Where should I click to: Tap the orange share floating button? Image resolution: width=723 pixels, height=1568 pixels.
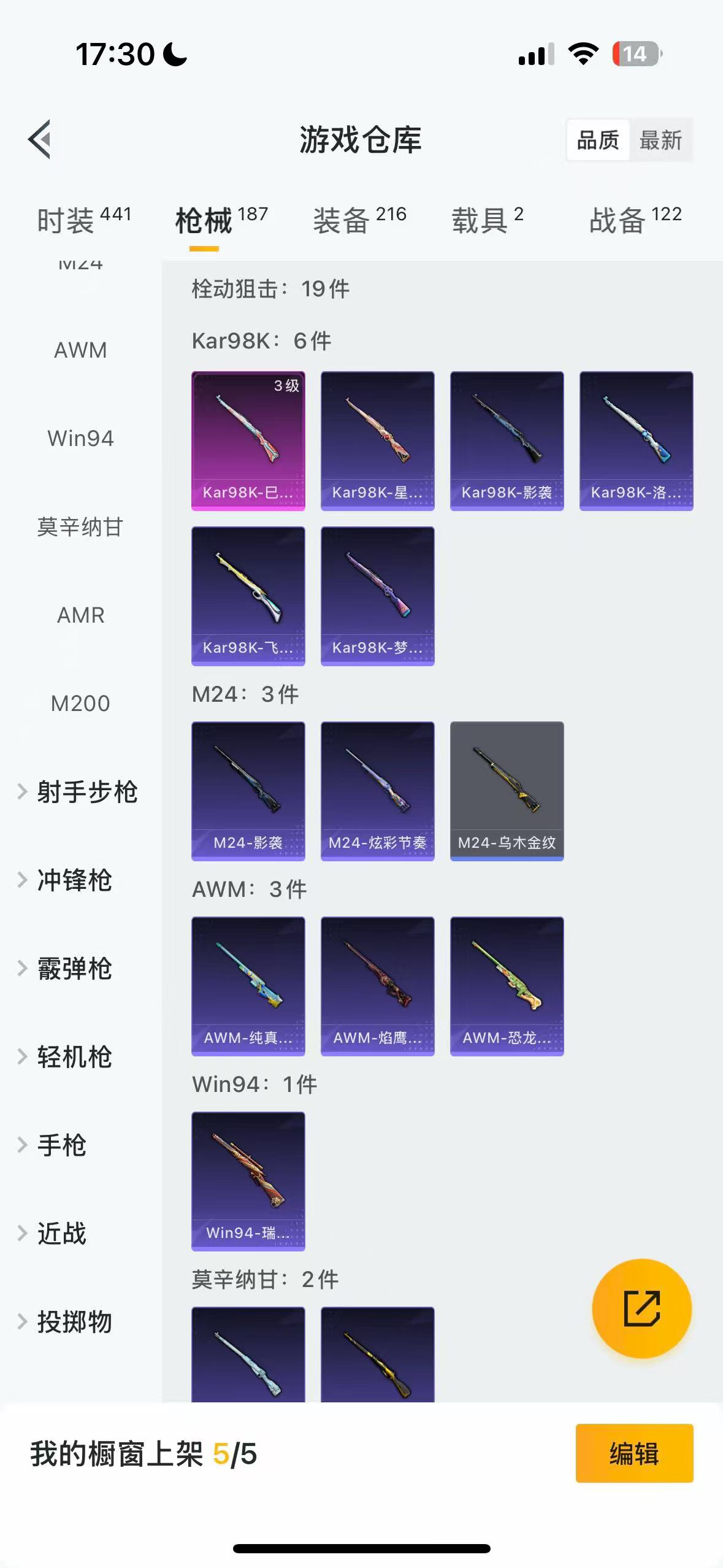pyautogui.click(x=641, y=1309)
